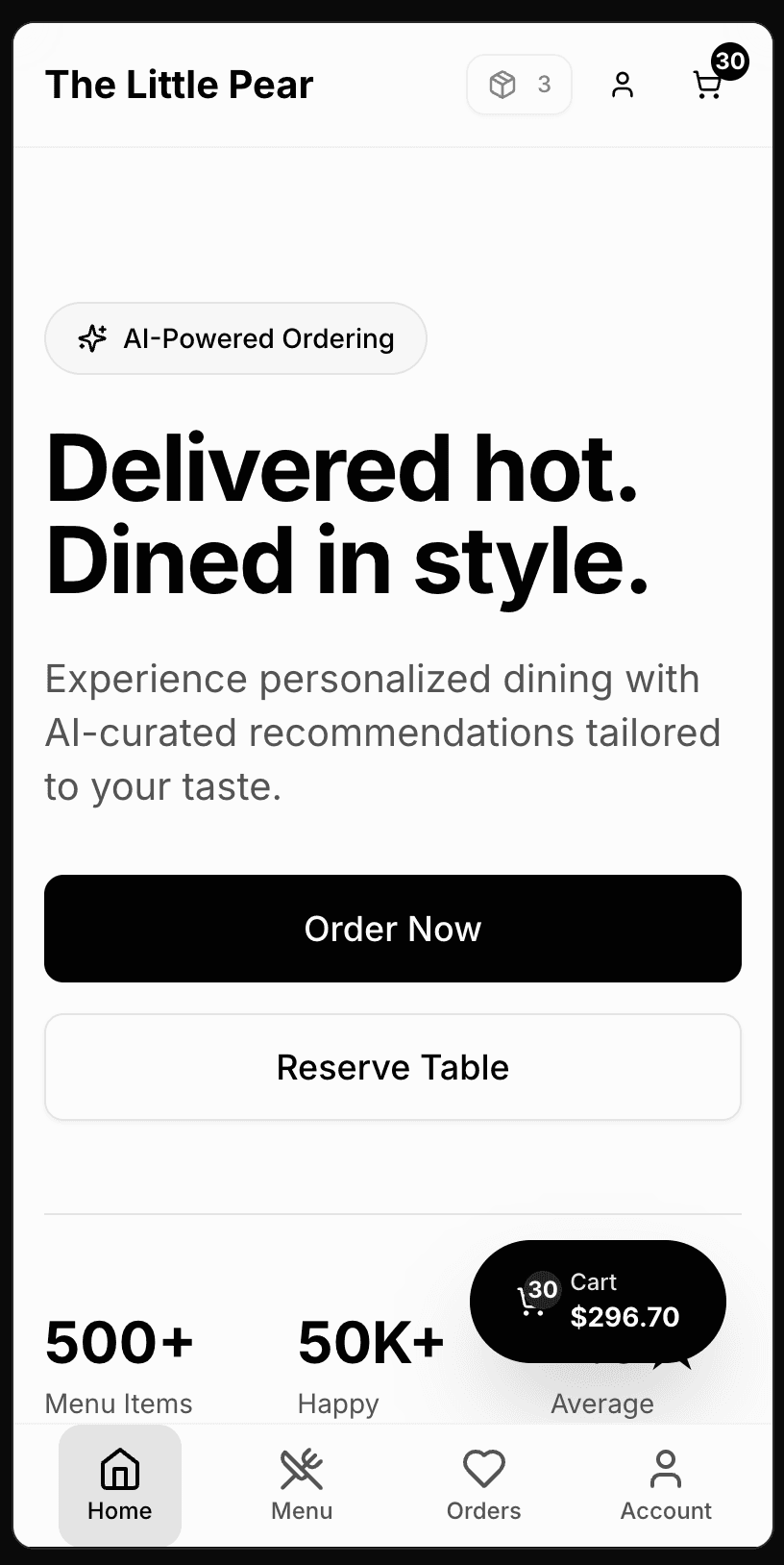Reserve a table
Viewport: 784px width, 1565px height.
click(392, 1067)
